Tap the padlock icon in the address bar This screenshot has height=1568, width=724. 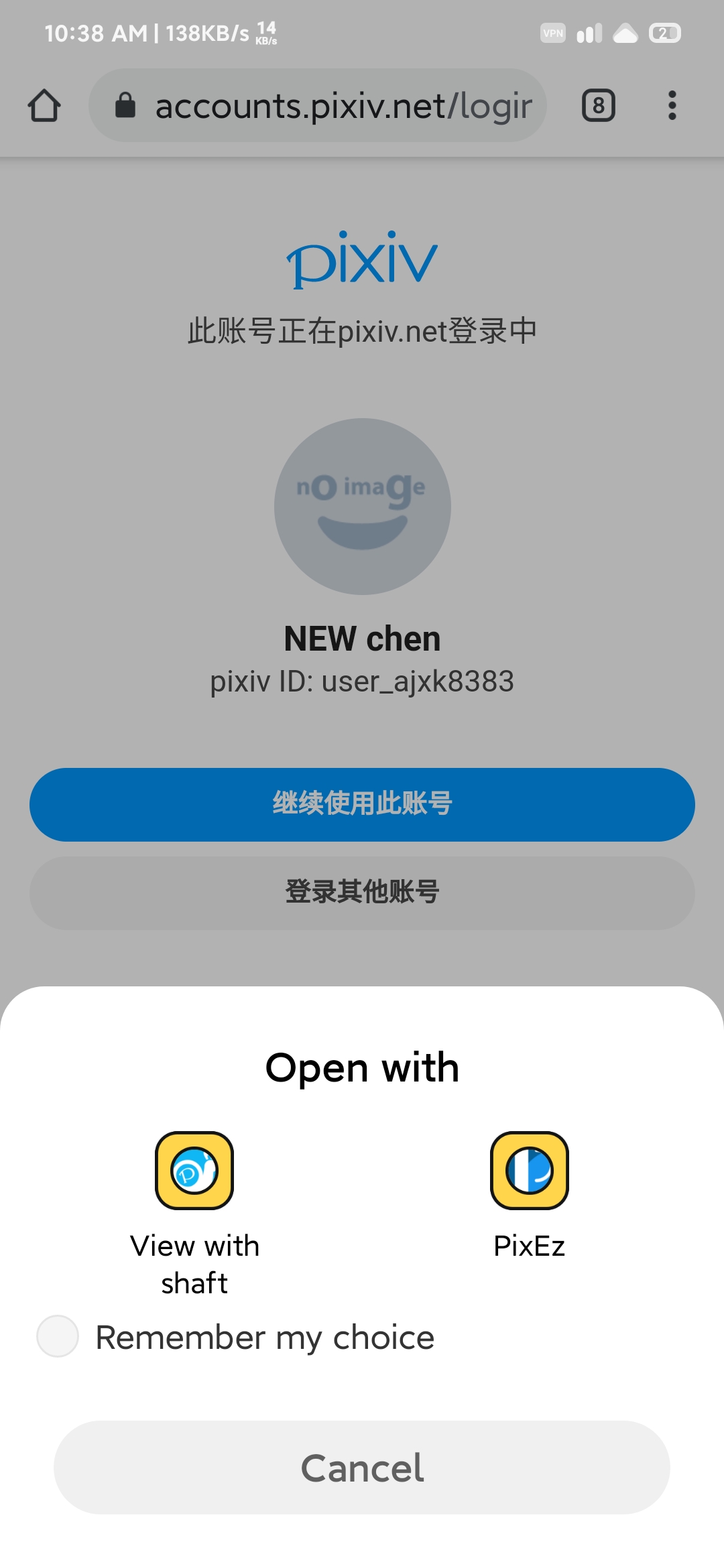point(125,105)
